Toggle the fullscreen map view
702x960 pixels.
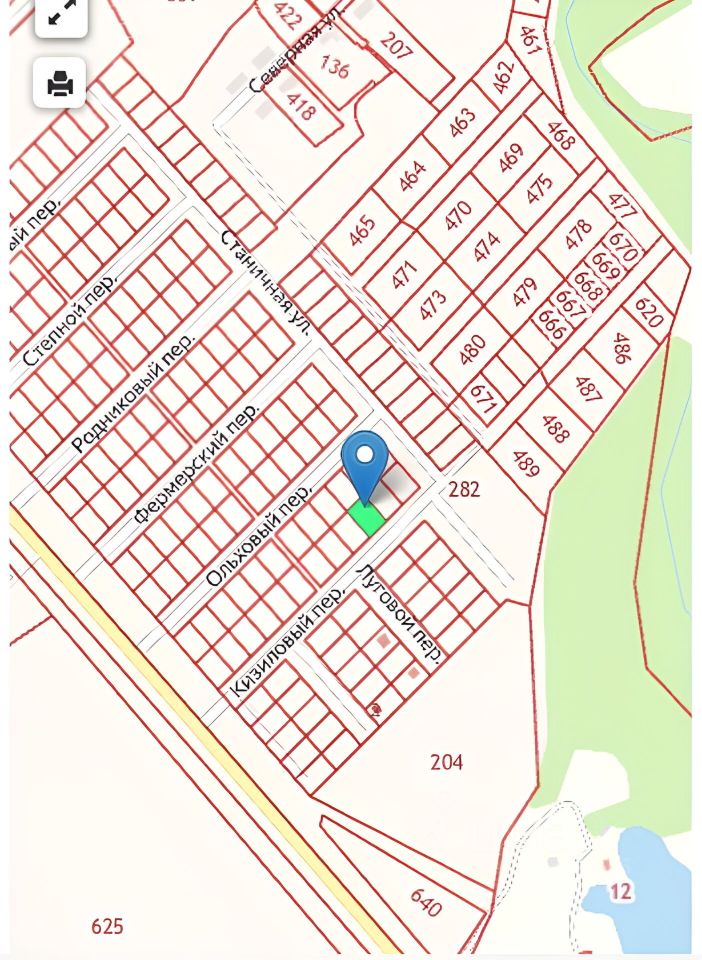coord(61,13)
